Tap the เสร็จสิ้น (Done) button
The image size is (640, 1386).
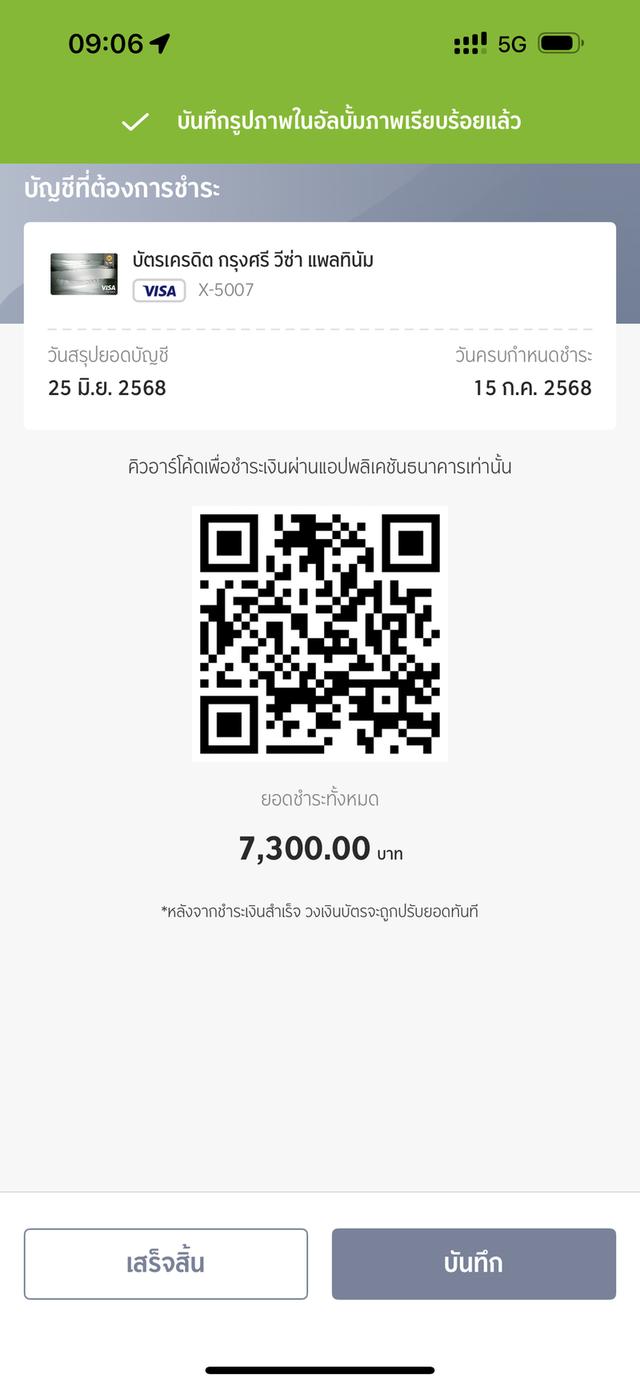coord(166,1263)
